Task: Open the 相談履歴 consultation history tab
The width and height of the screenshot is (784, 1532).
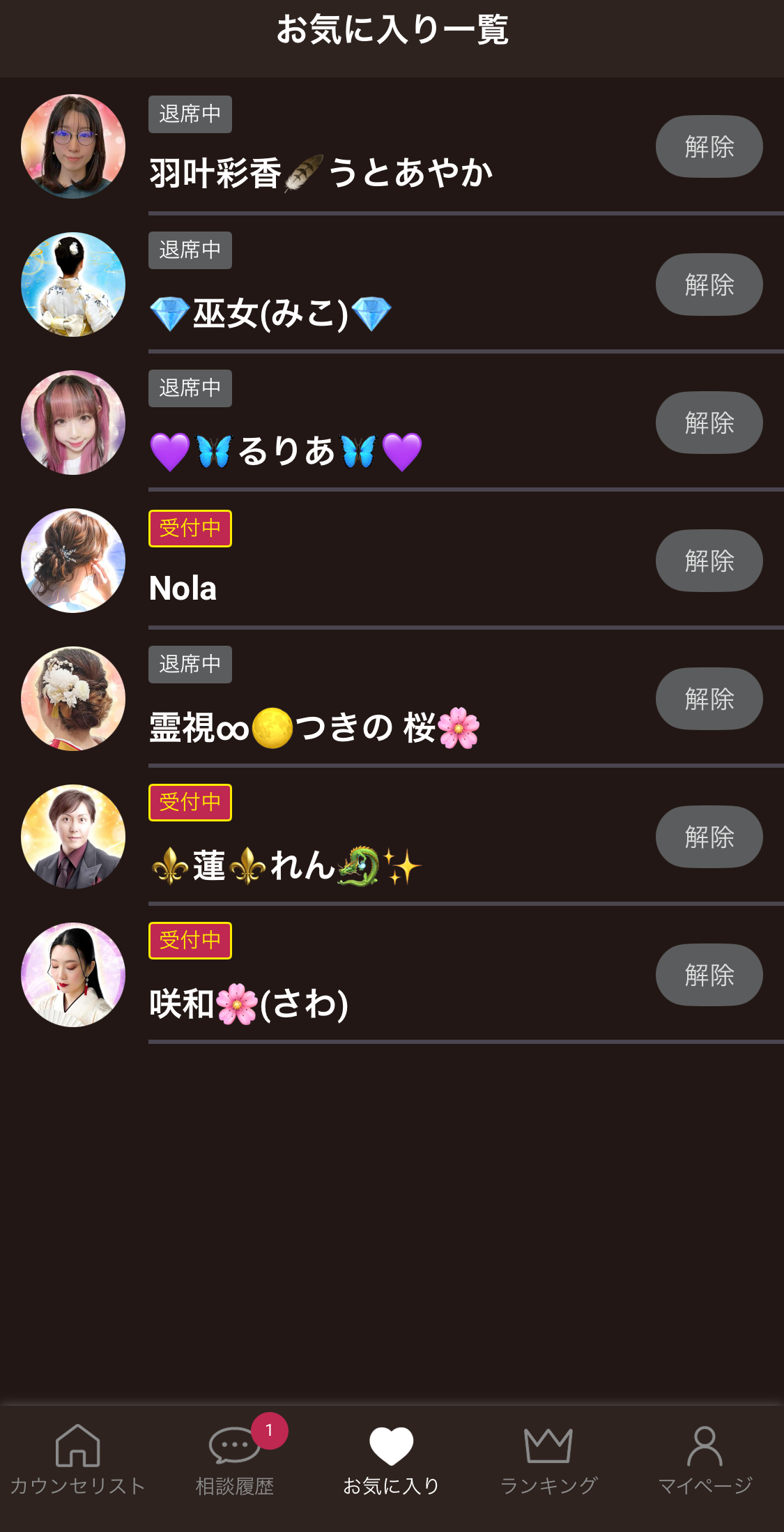Action: coord(235,1459)
